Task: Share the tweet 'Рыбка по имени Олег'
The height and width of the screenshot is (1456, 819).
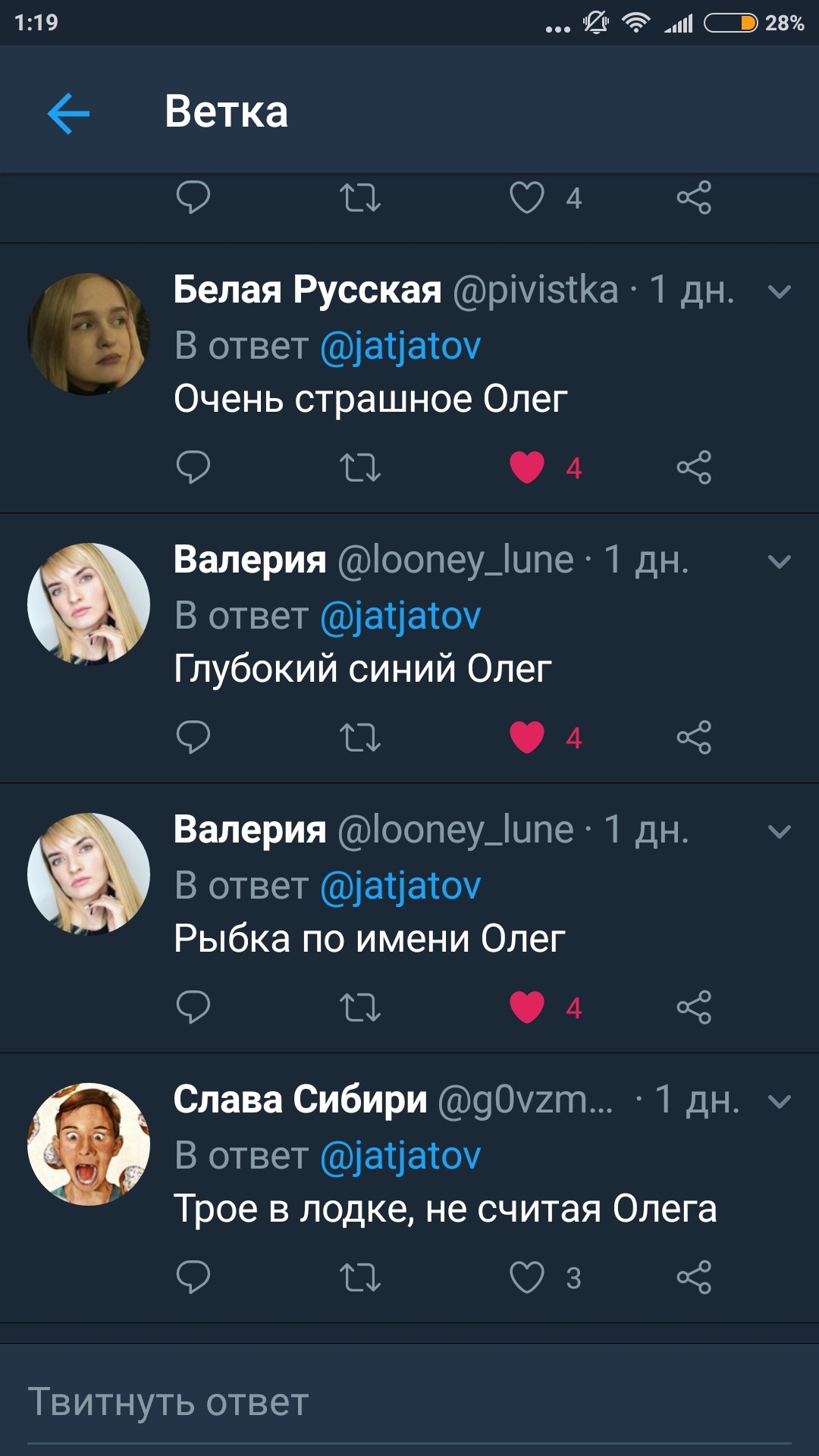Action: (694, 1007)
